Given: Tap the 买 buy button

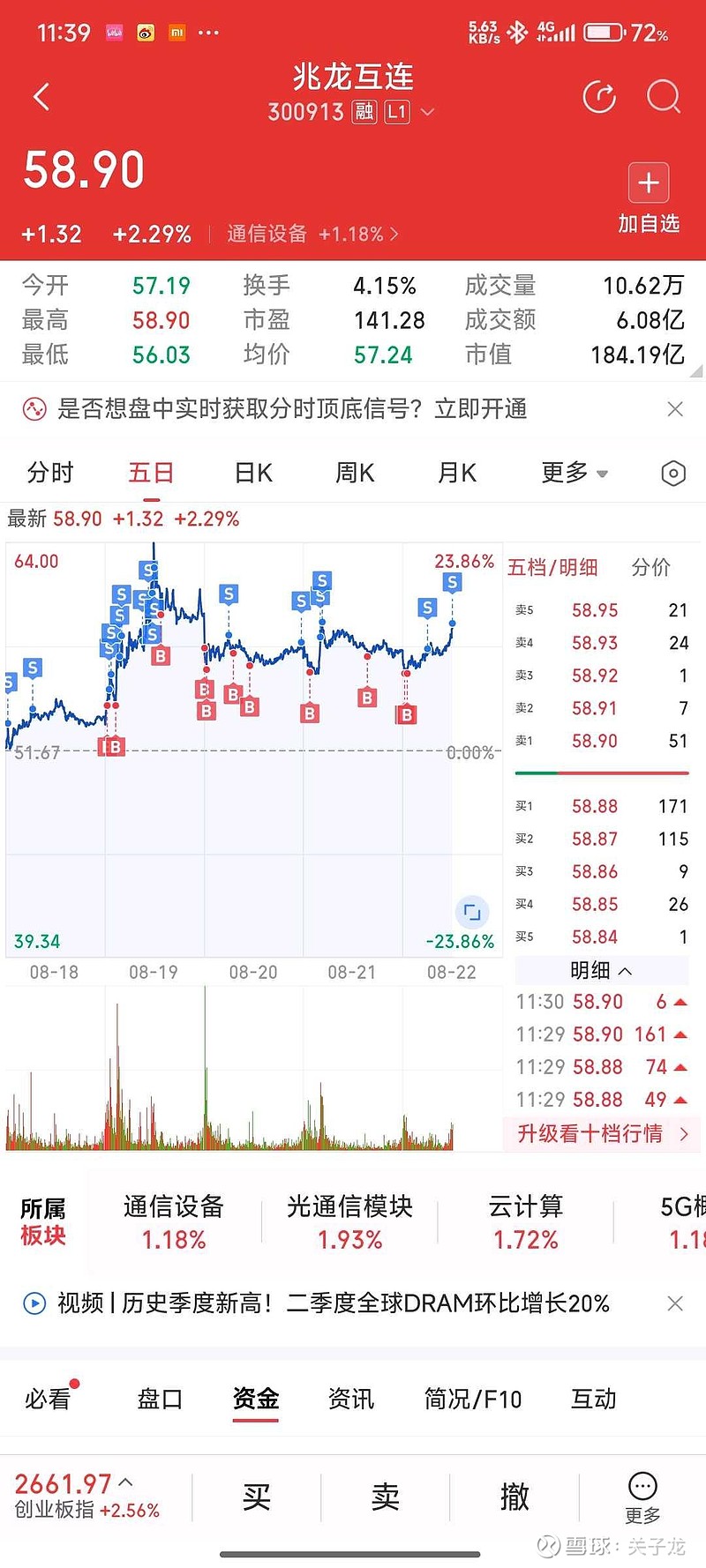Looking at the screenshot, I should pyautogui.click(x=256, y=1497).
